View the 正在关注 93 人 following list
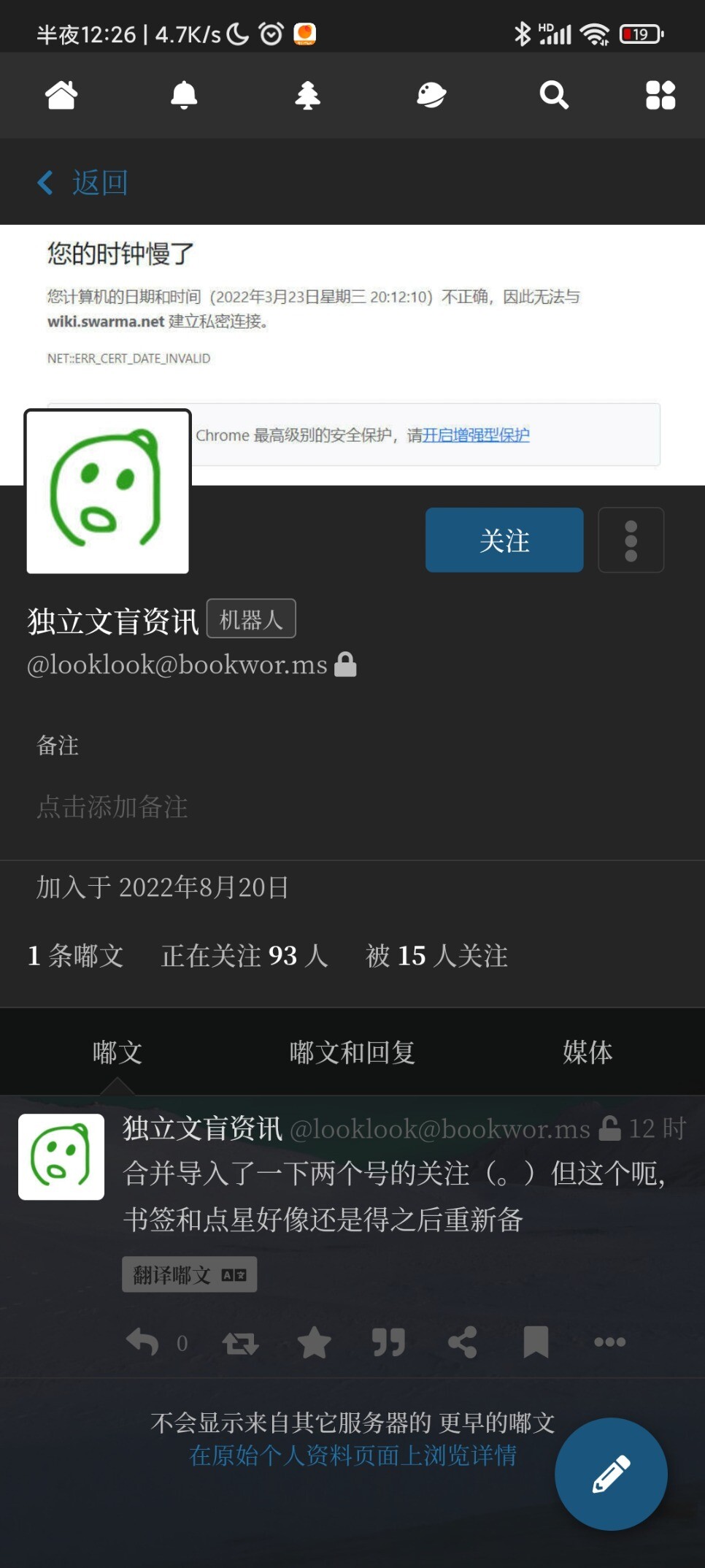This screenshot has height=1568, width=705. click(244, 955)
